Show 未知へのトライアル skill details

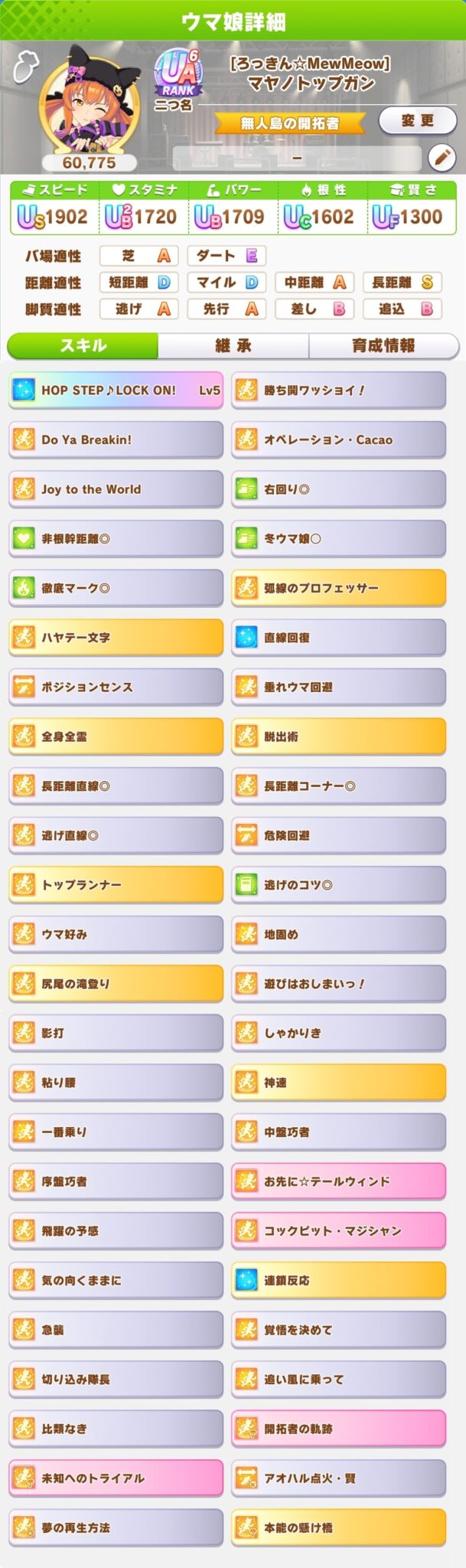pos(116,1478)
